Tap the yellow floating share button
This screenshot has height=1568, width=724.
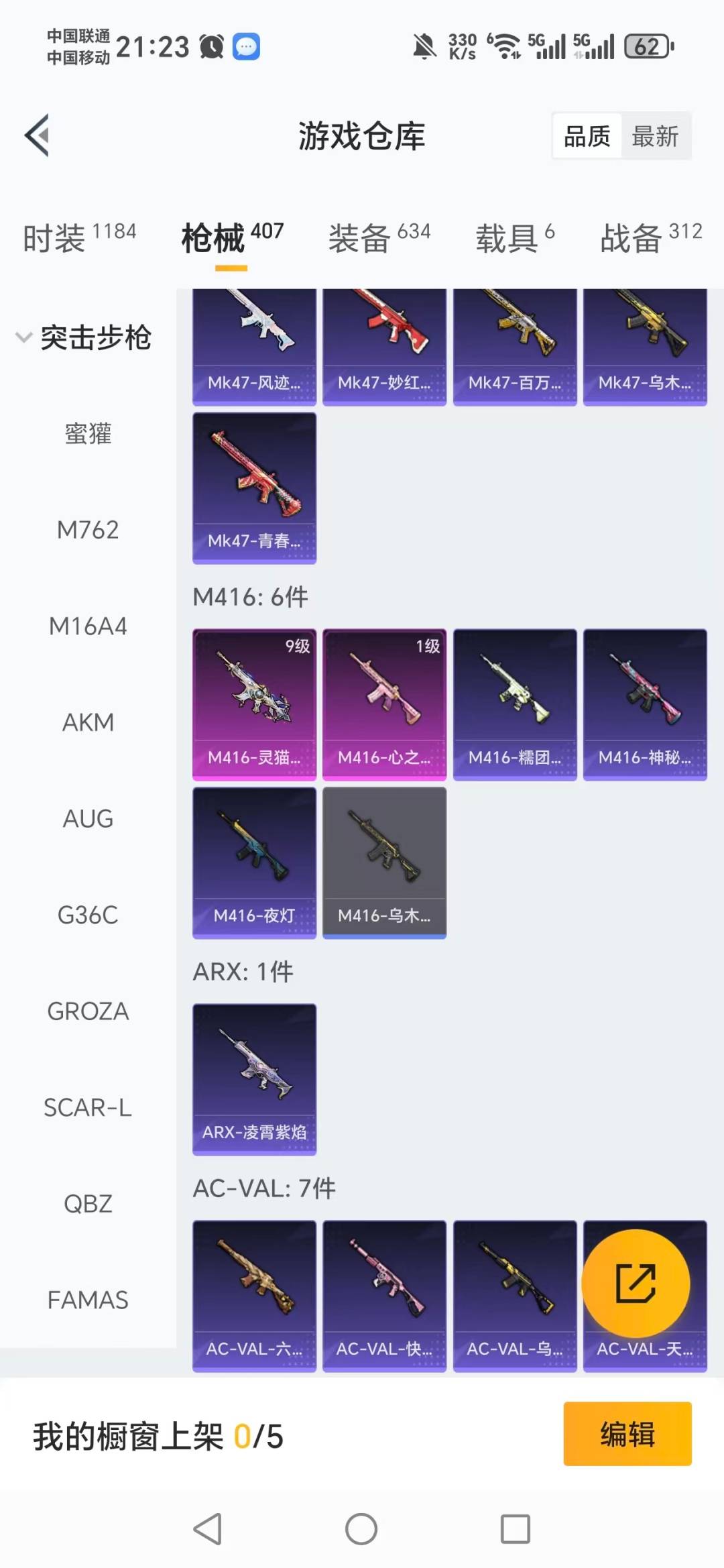(x=635, y=1283)
